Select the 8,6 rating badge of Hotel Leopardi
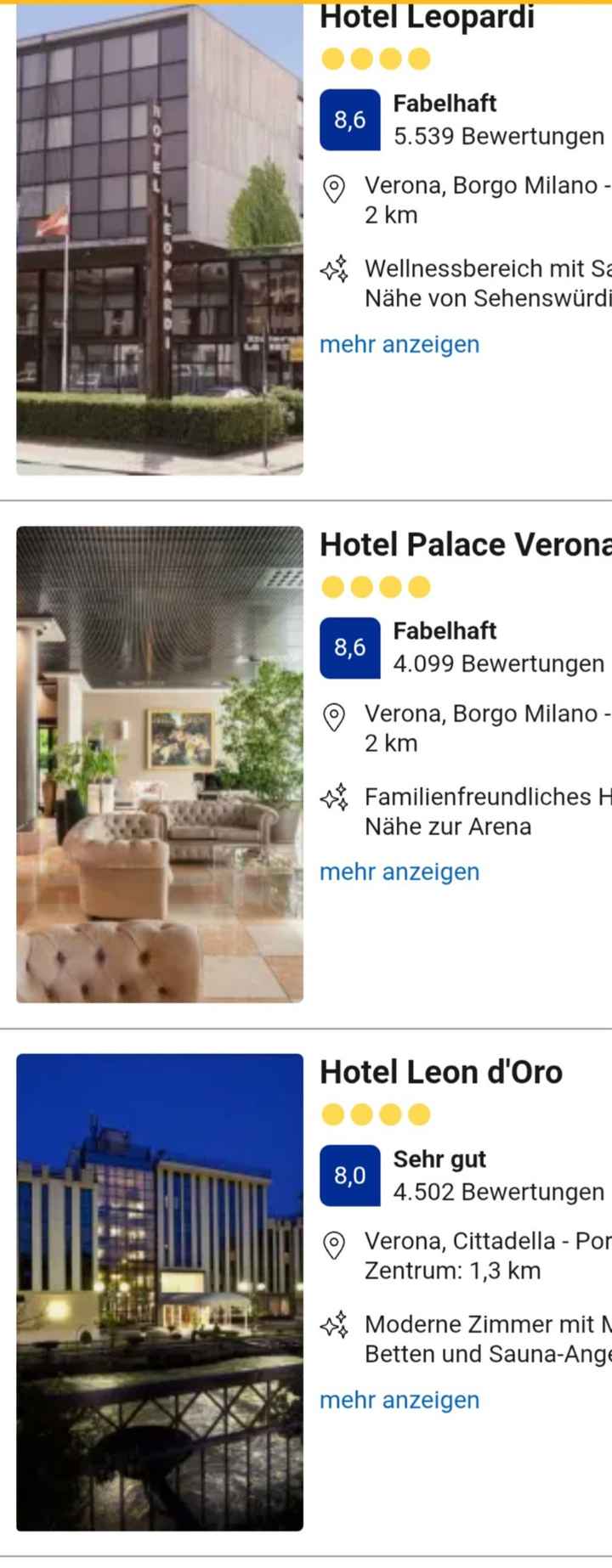The width and height of the screenshot is (612, 1568). click(x=348, y=120)
